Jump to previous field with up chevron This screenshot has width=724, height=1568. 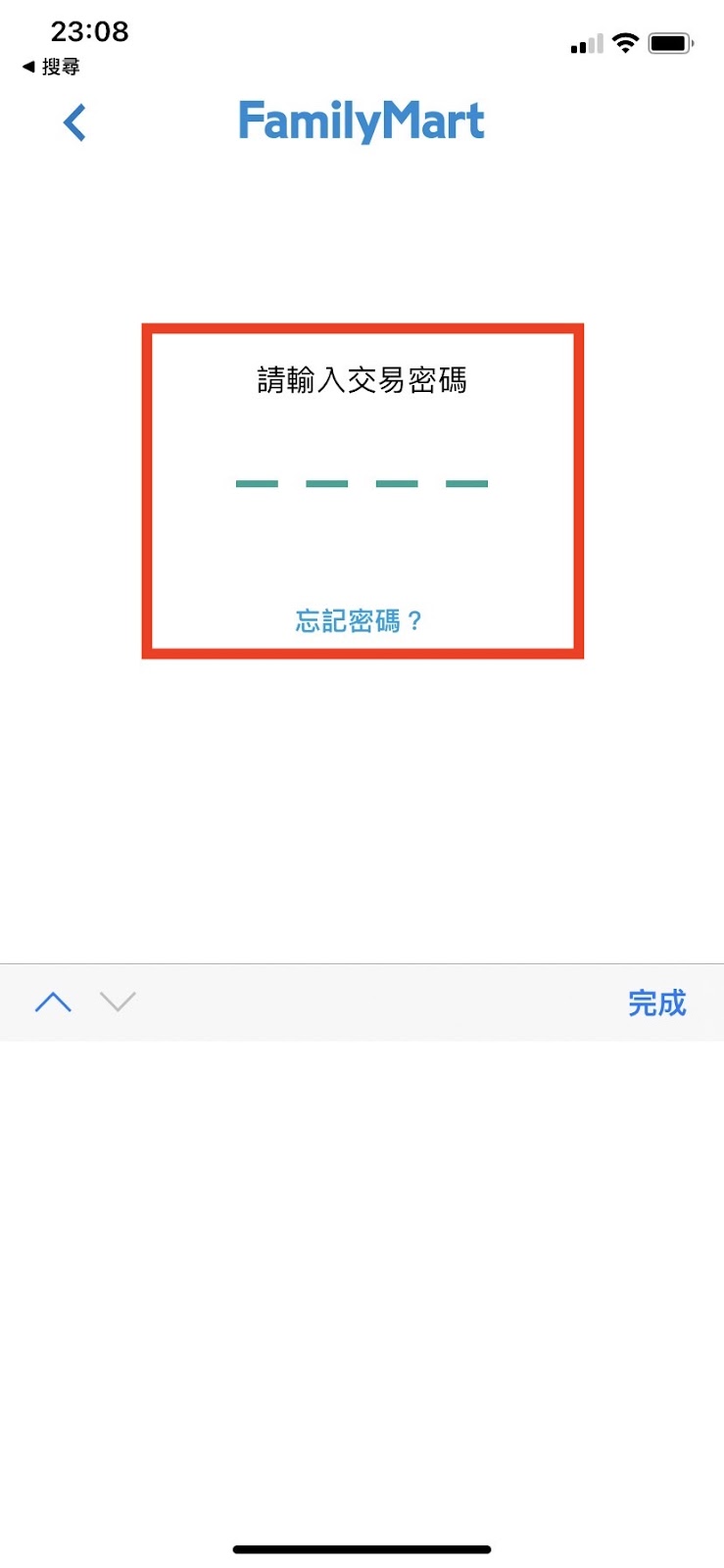(x=53, y=1002)
